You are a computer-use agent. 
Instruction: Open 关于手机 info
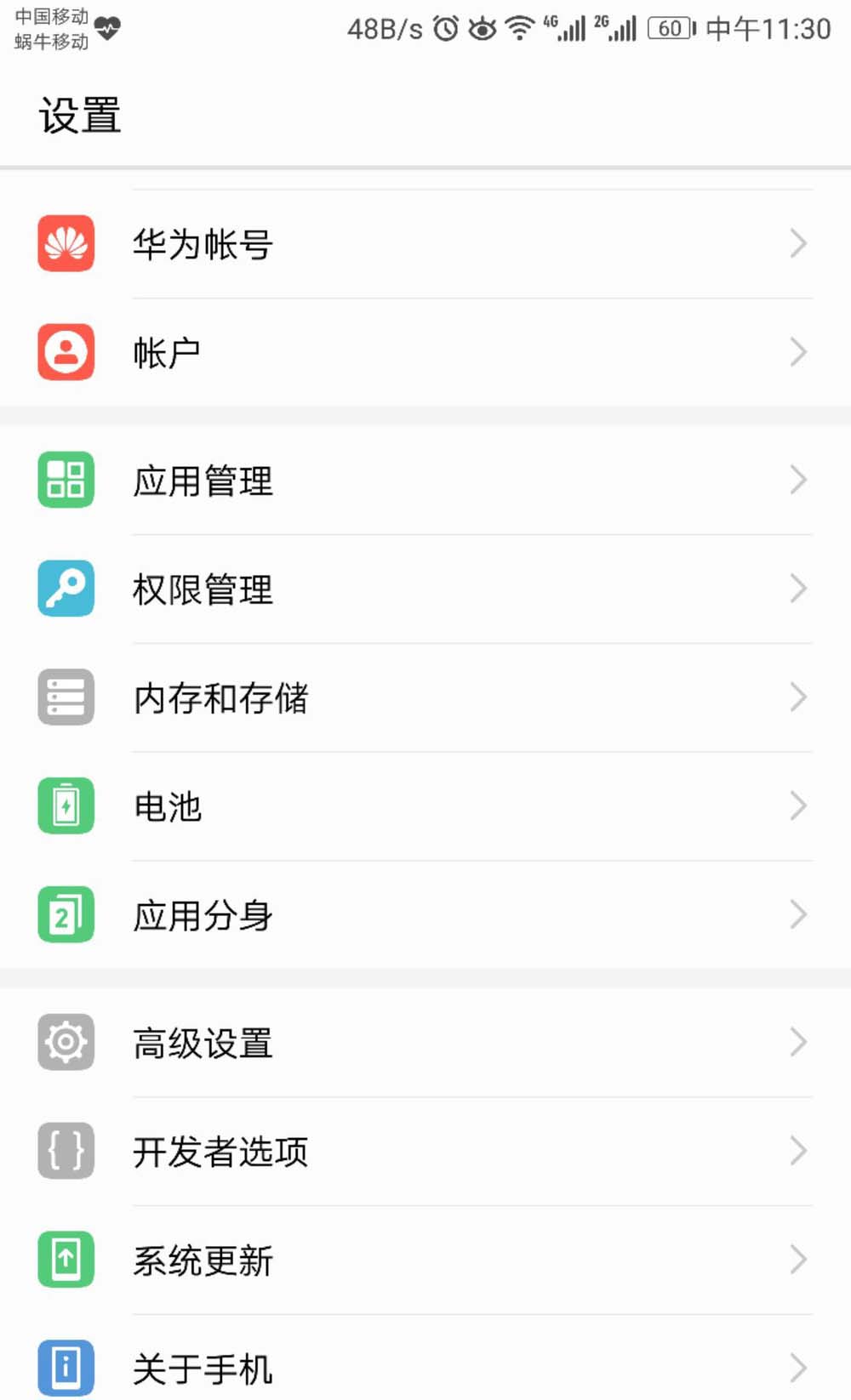[x=425, y=1368]
